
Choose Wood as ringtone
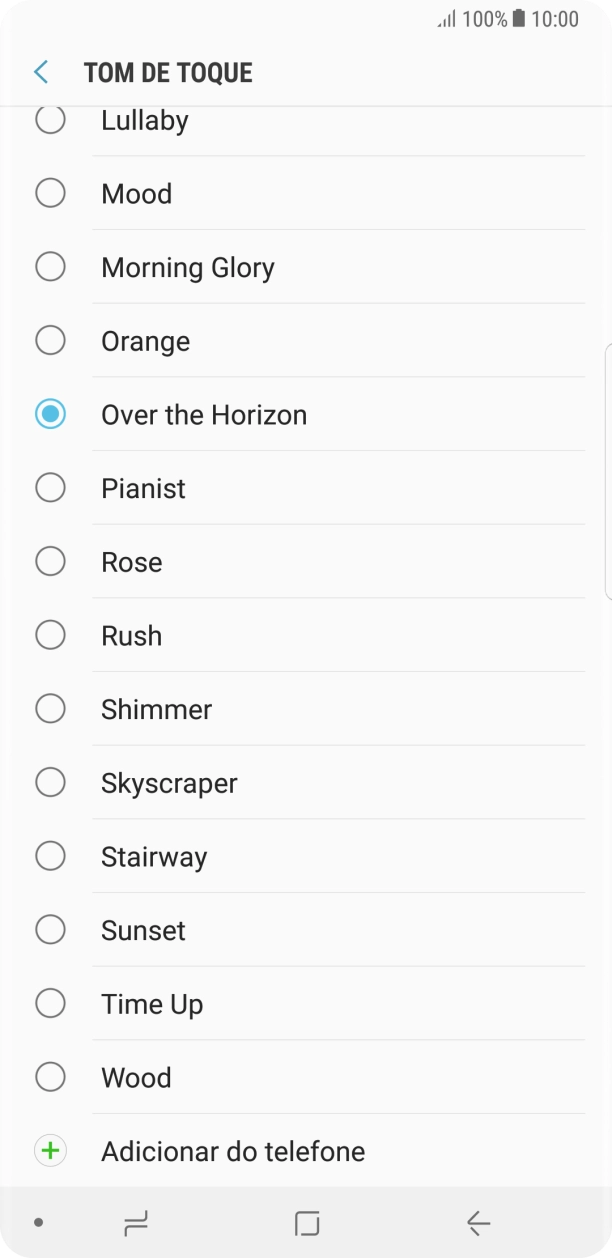coord(136,1078)
